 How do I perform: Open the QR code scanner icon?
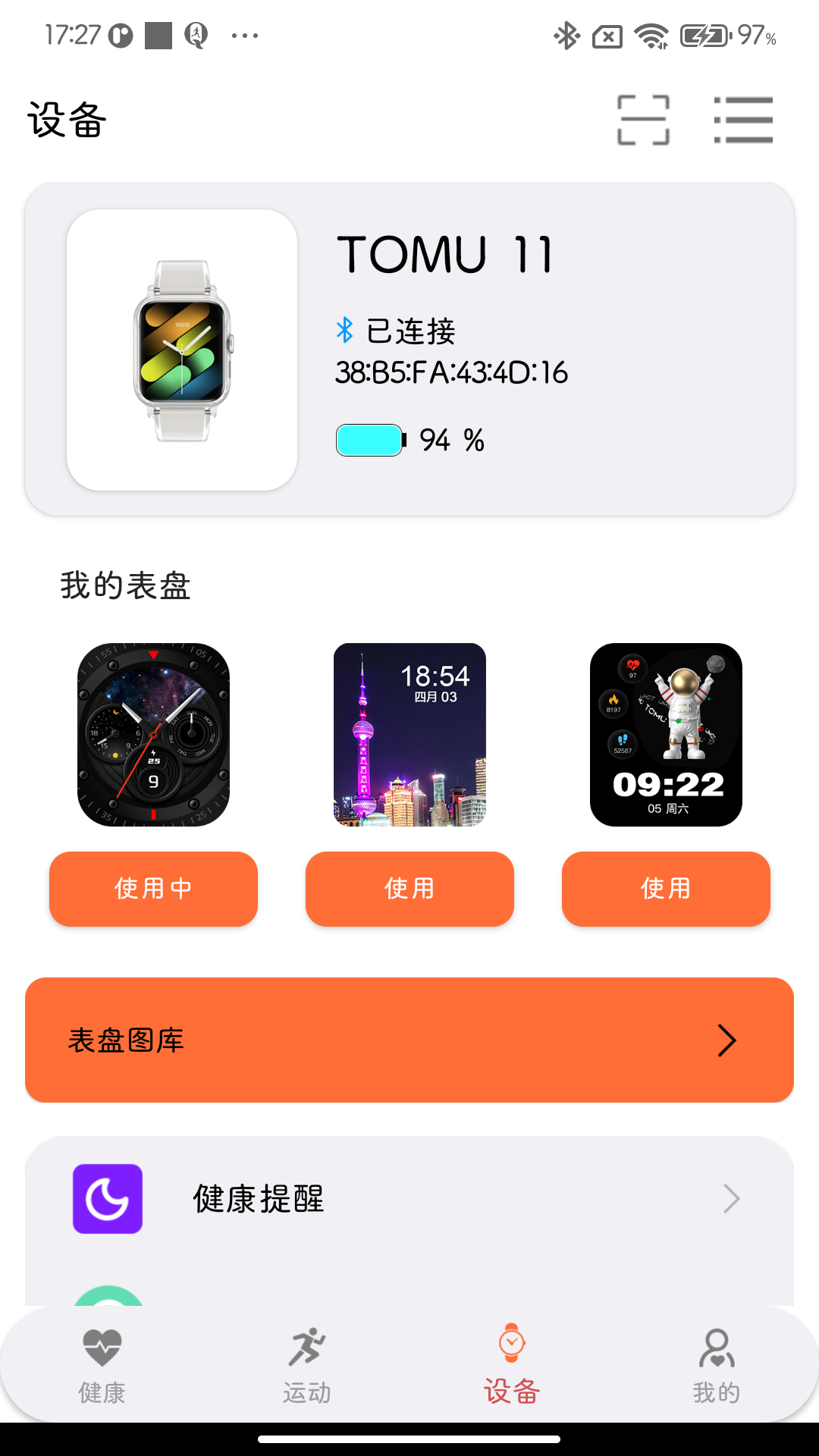[644, 120]
